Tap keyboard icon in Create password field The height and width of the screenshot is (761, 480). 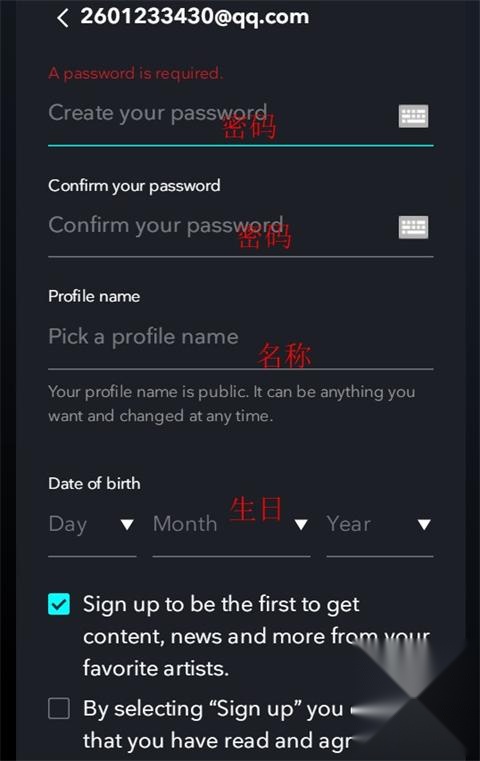click(413, 116)
